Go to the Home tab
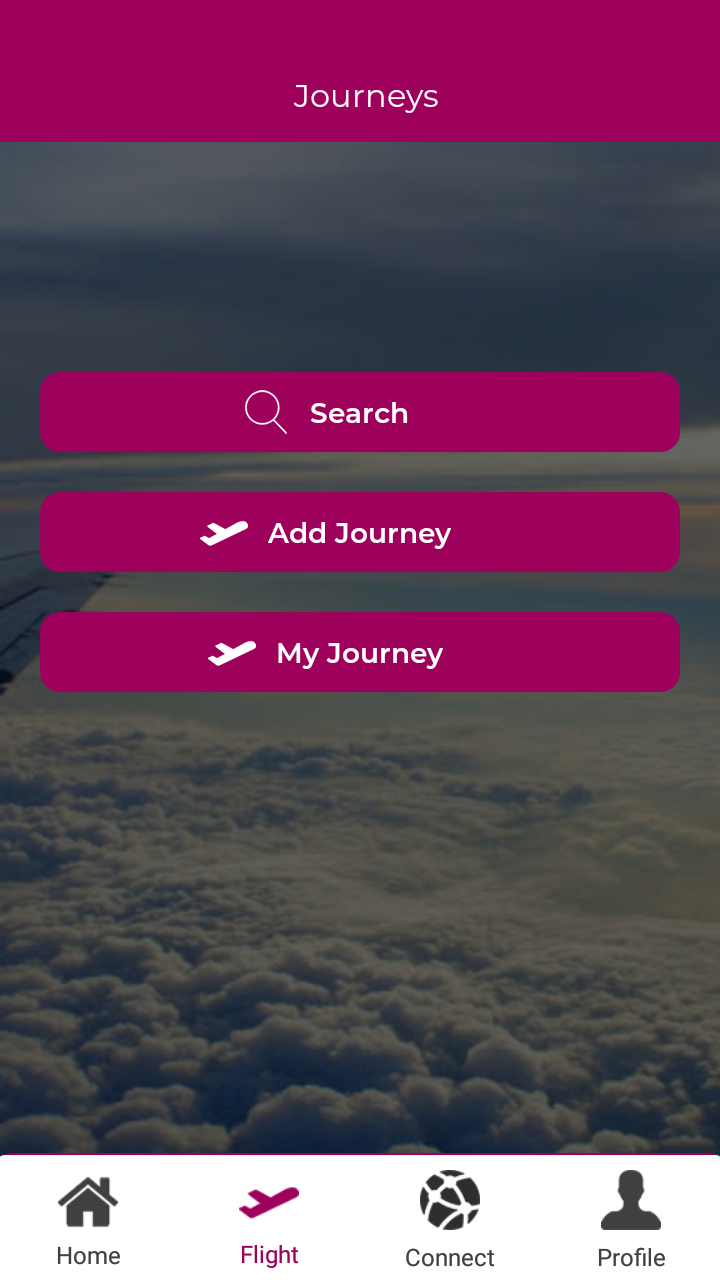 88,1220
